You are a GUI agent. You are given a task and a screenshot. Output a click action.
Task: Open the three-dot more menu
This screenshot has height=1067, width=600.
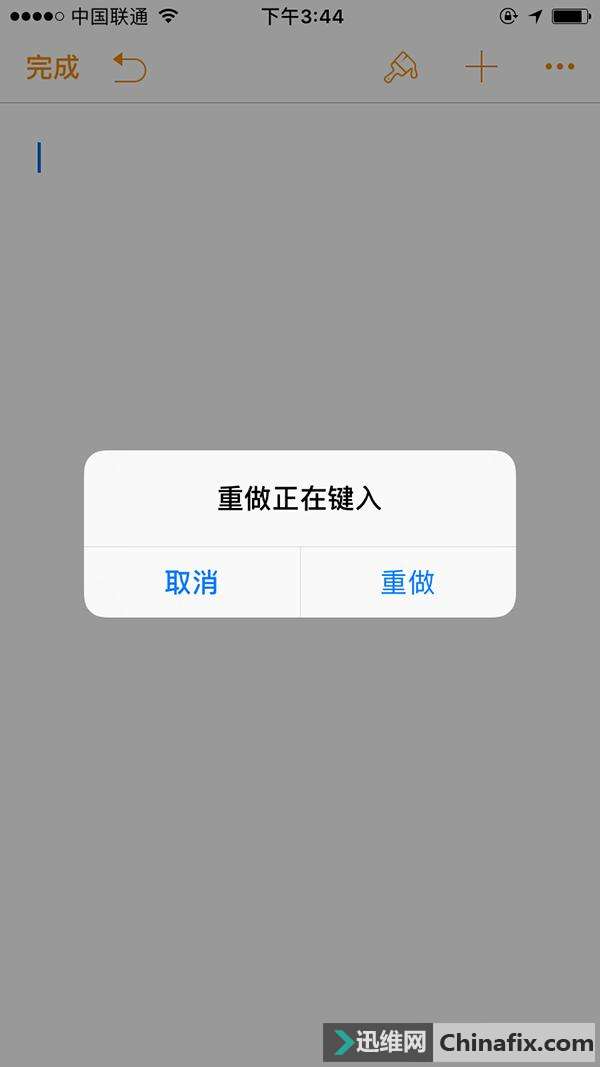click(559, 68)
